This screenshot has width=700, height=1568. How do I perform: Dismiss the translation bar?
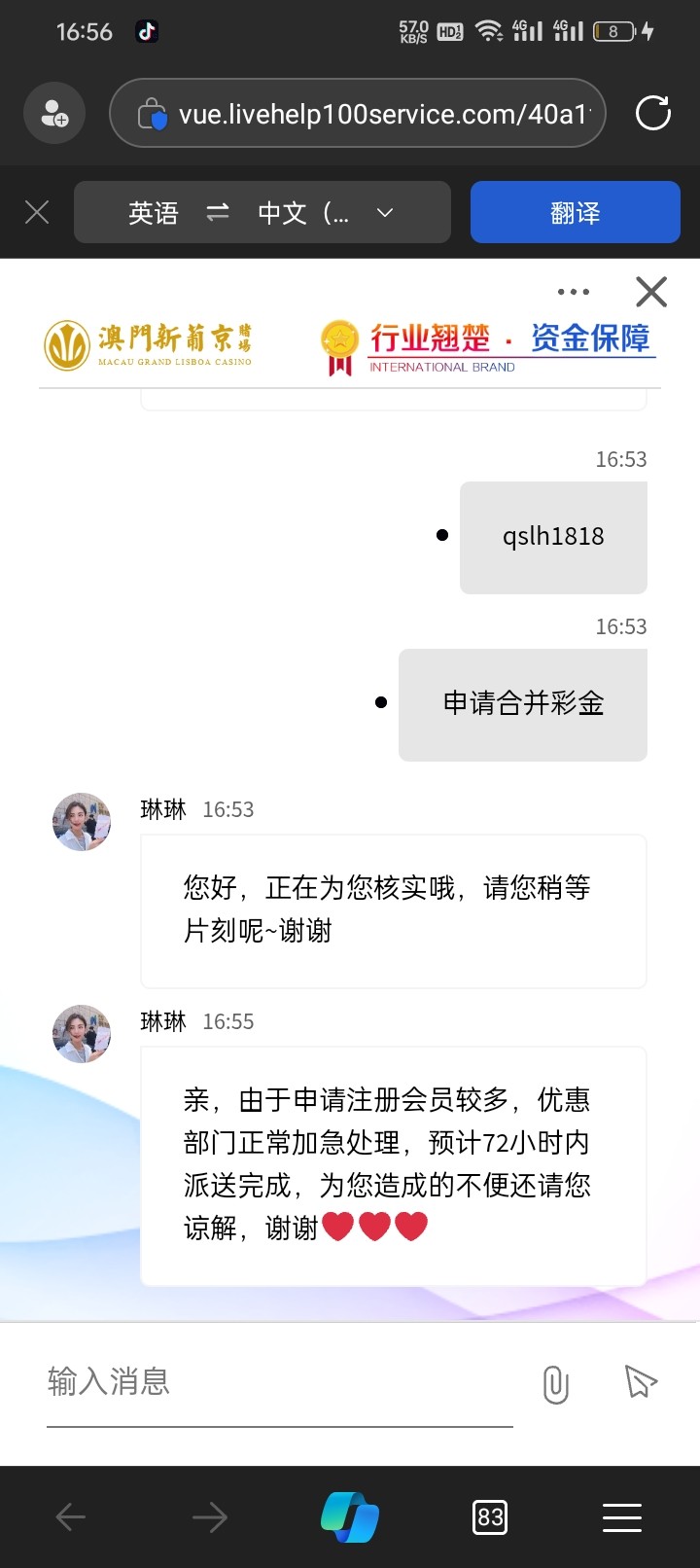37,212
